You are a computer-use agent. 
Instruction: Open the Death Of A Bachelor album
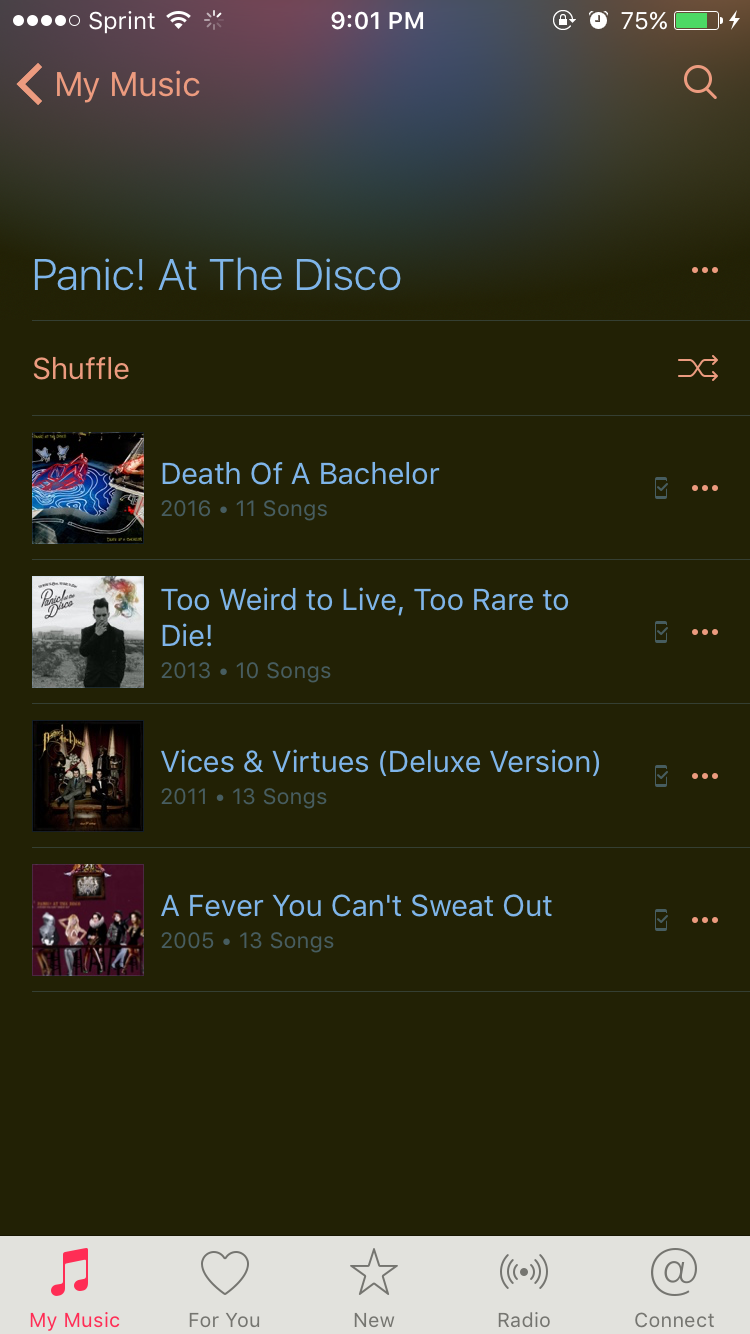click(391, 488)
